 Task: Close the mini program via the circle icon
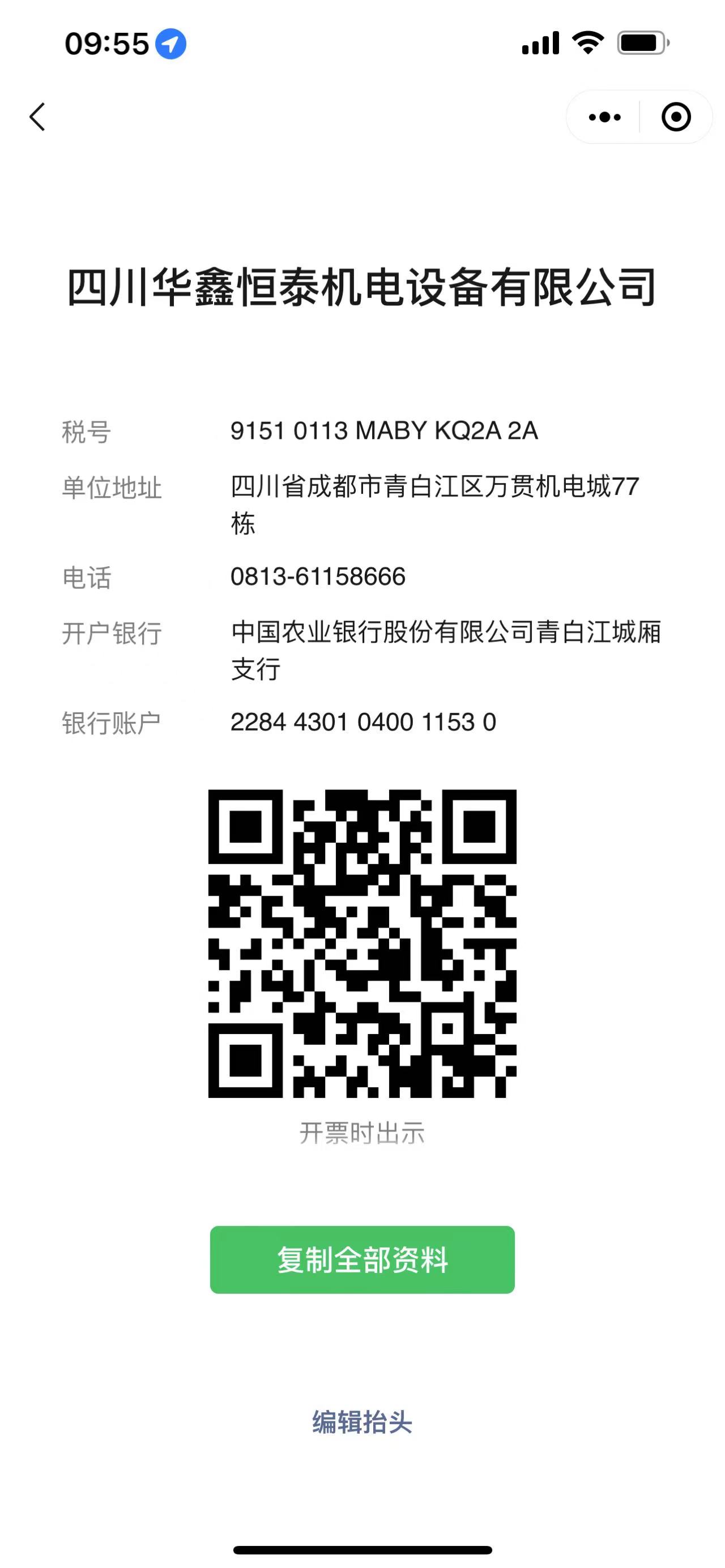(676, 117)
